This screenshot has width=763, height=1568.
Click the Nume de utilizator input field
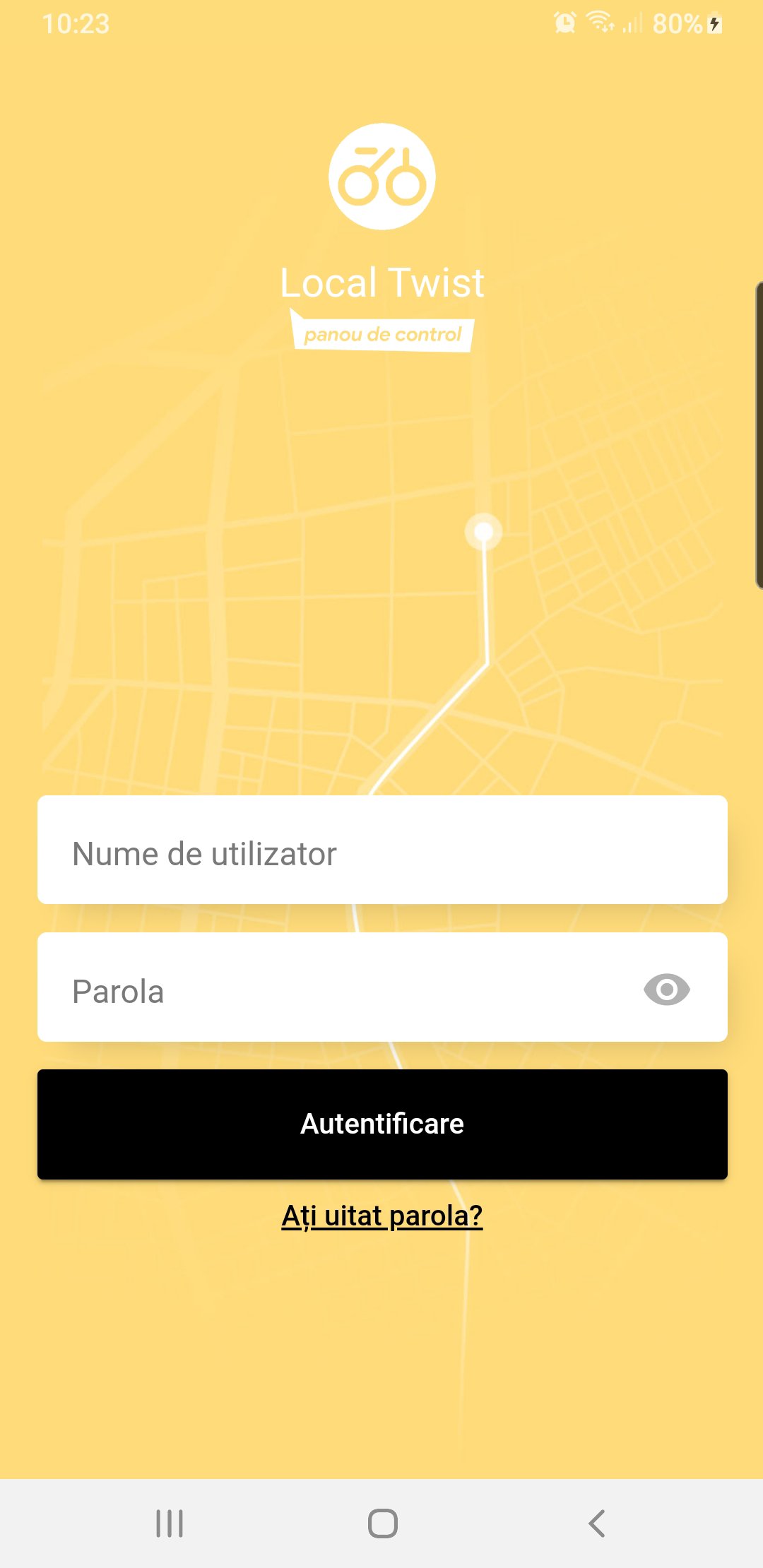tap(381, 850)
